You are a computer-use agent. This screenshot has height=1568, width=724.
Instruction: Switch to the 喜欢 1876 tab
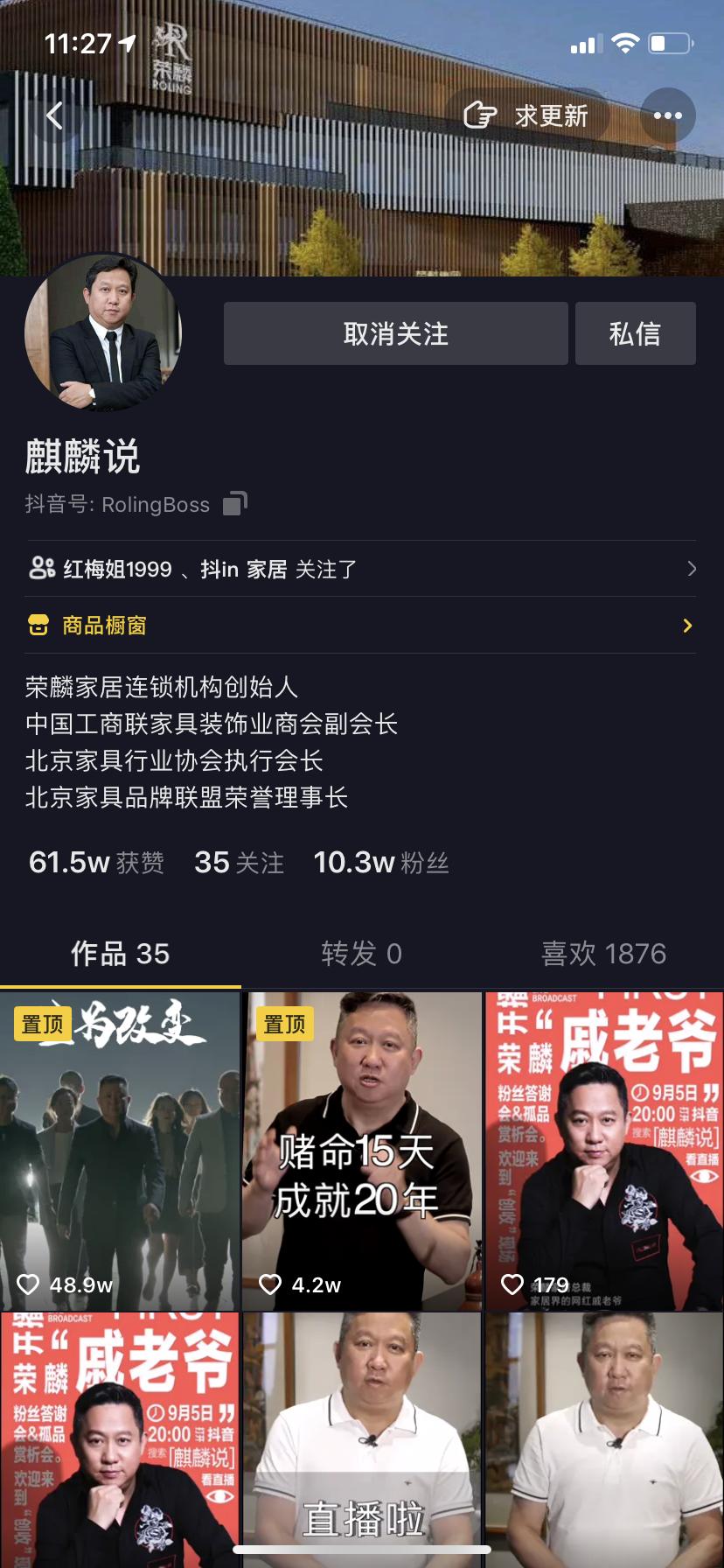point(605,955)
